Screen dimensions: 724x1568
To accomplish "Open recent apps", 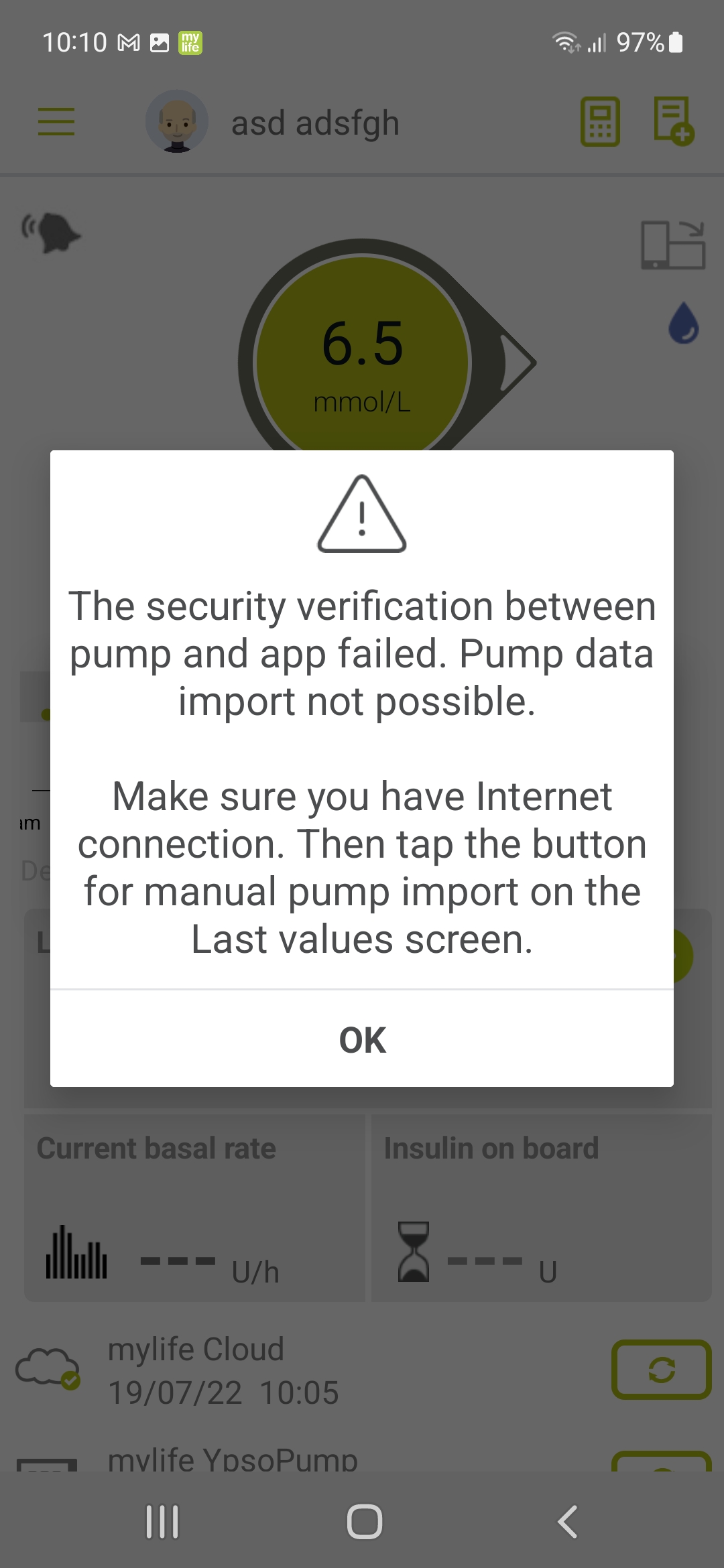I will pos(162,1521).
